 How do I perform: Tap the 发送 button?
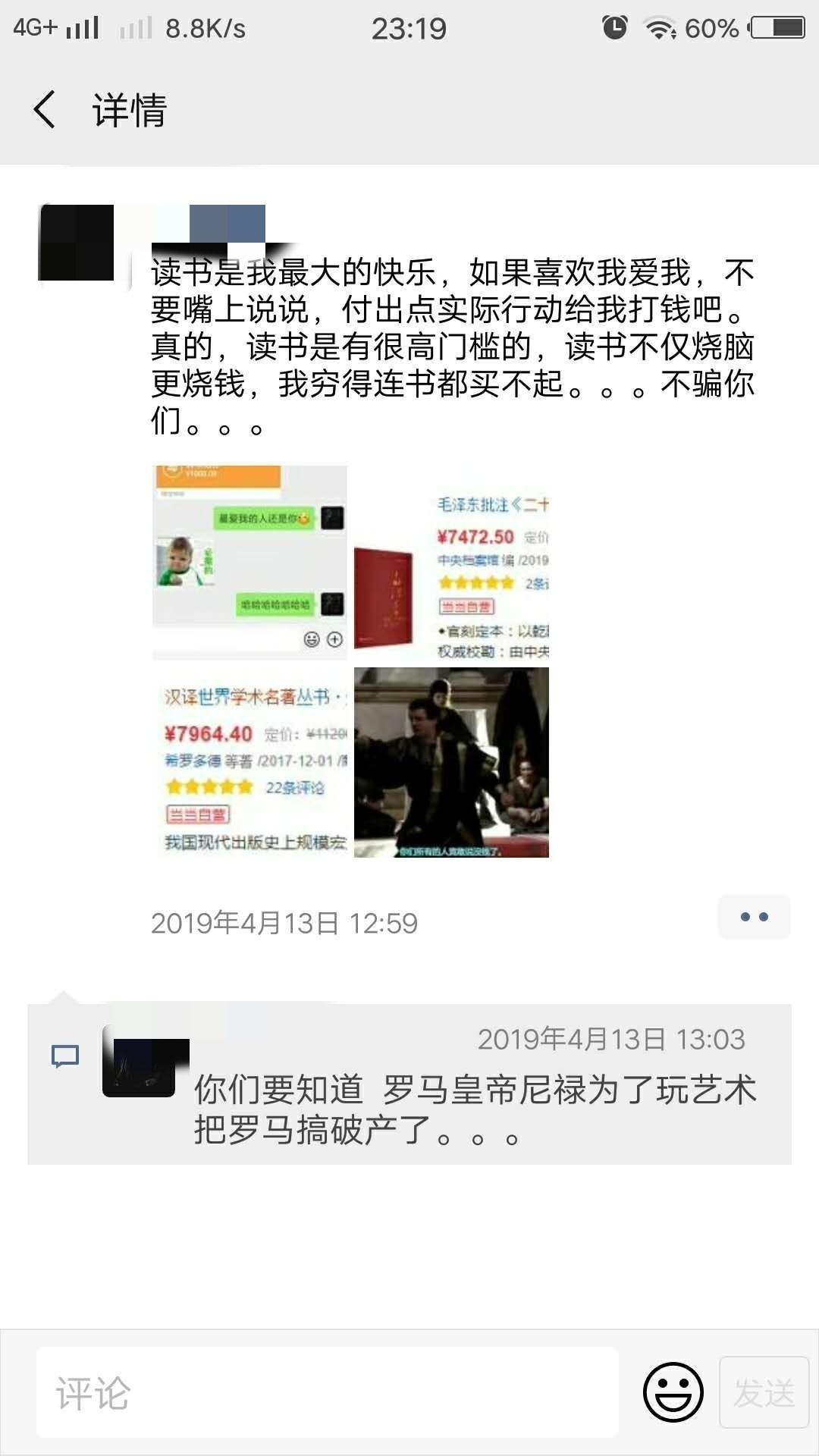pos(764,1393)
